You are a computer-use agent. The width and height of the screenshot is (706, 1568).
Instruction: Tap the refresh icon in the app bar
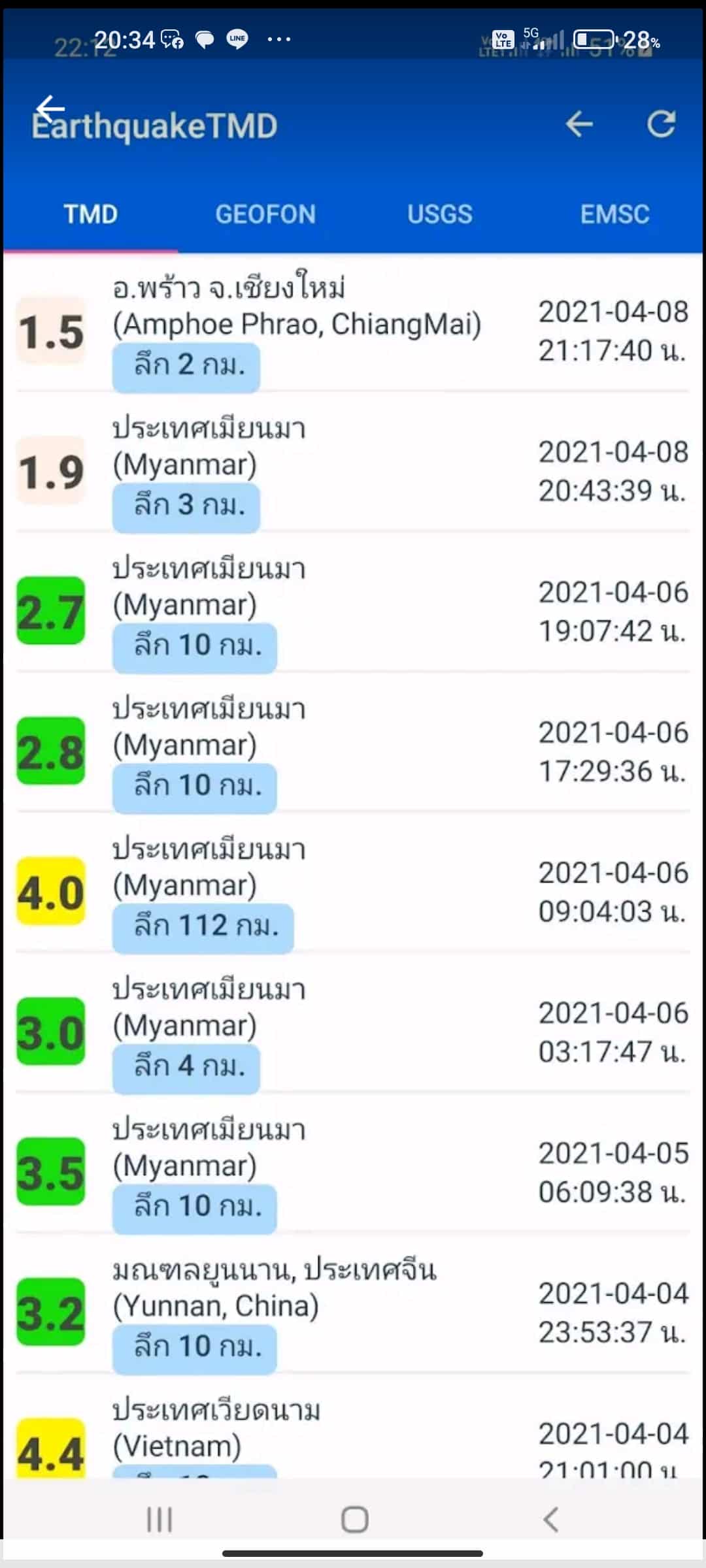661,123
